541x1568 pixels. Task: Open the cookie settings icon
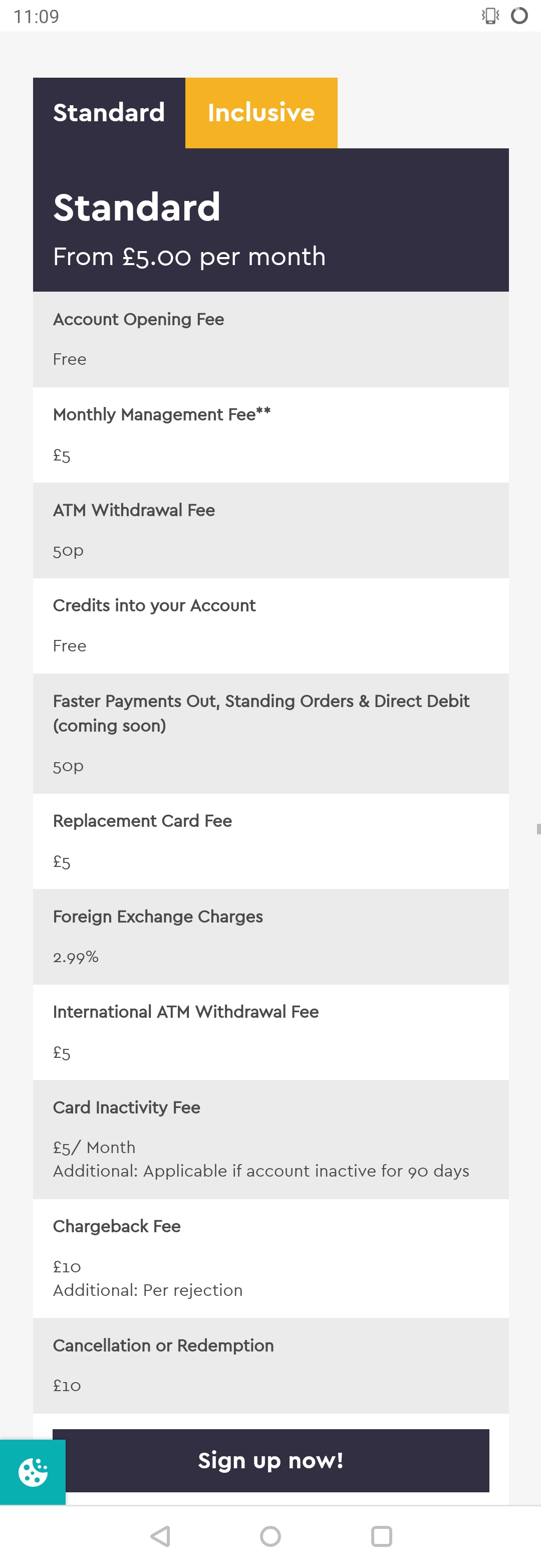pyautogui.click(x=33, y=1472)
